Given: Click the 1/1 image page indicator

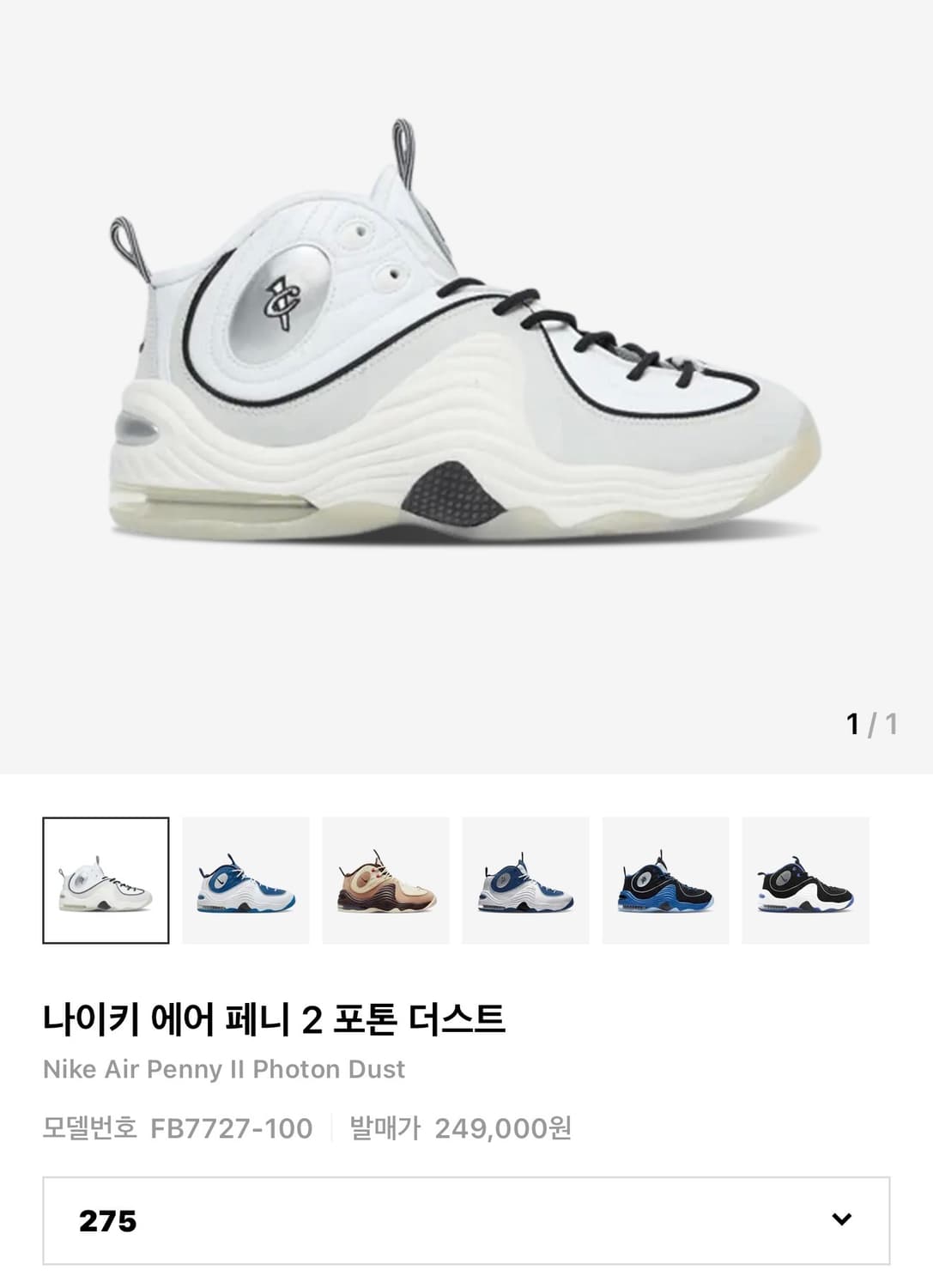Looking at the screenshot, I should (x=870, y=724).
